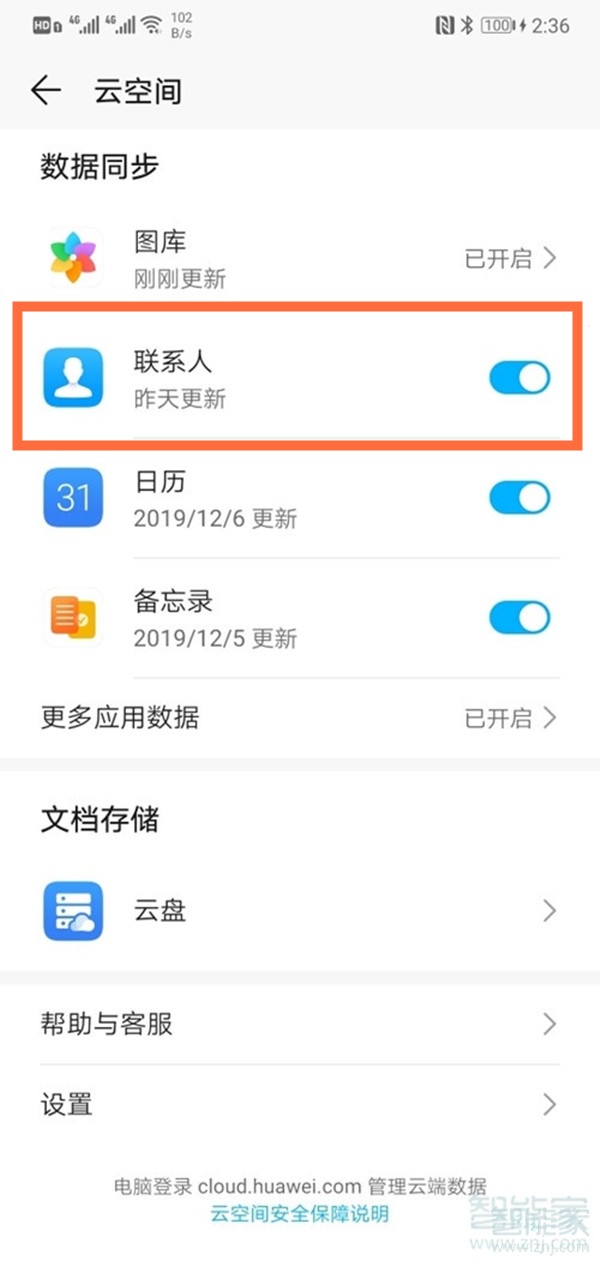Toggle 备忘录 sync switch
Image resolution: width=600 pixels, height=1266 pixels.
pyautogui.click(x=519, y=617)
